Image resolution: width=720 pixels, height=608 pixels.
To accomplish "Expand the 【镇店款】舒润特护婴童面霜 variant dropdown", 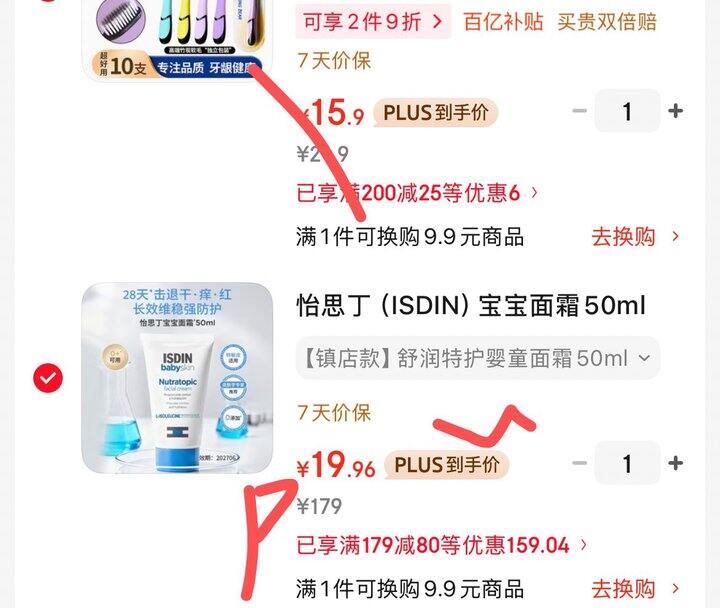I will click(478, 358).
